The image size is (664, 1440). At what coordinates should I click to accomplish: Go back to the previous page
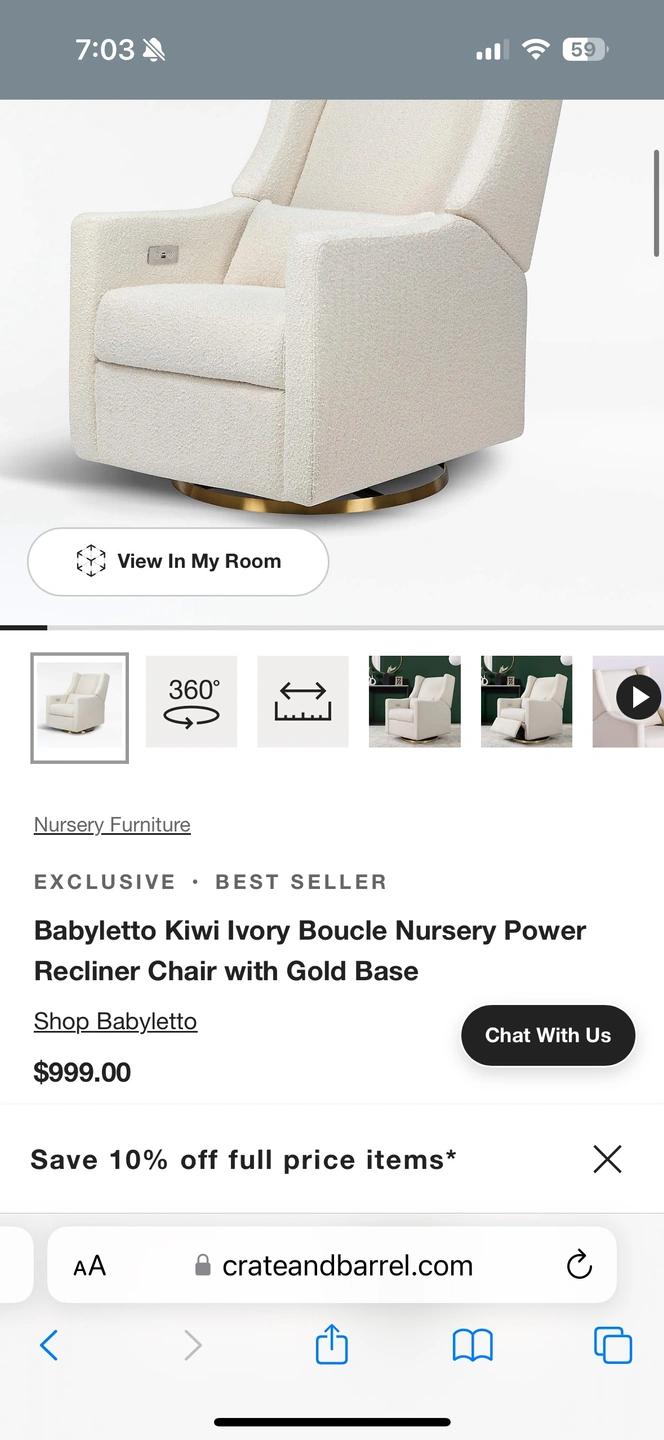pyautogui.click(x=48, y=1345)
